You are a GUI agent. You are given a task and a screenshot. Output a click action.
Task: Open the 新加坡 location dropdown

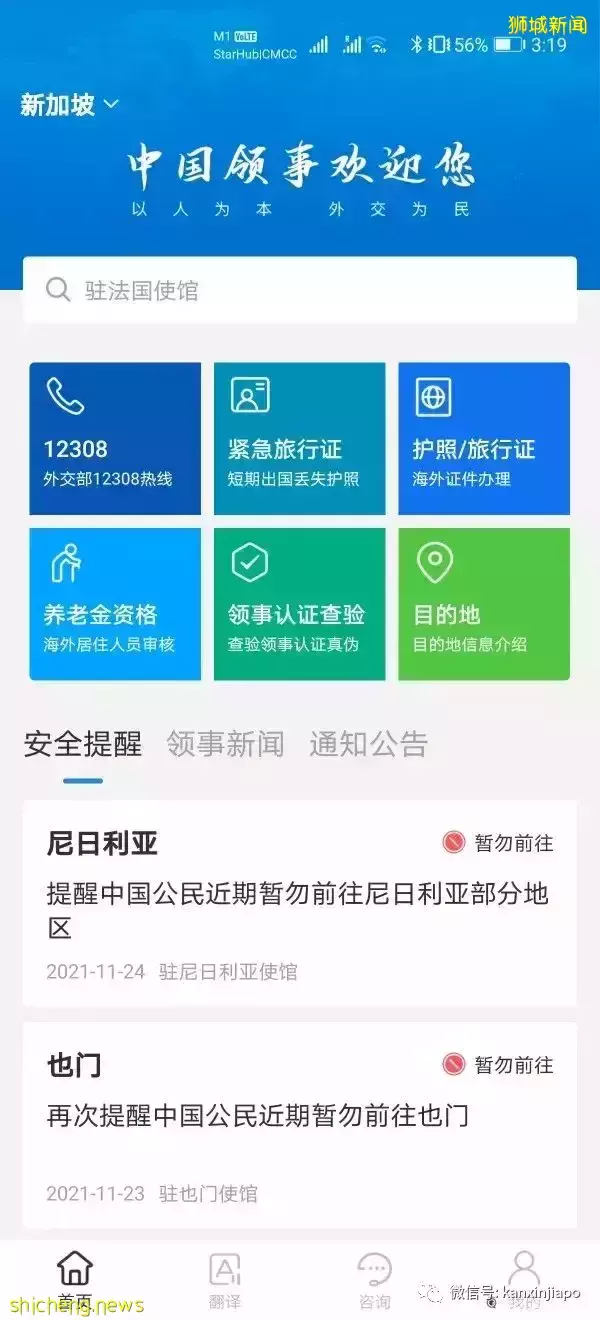69,104
